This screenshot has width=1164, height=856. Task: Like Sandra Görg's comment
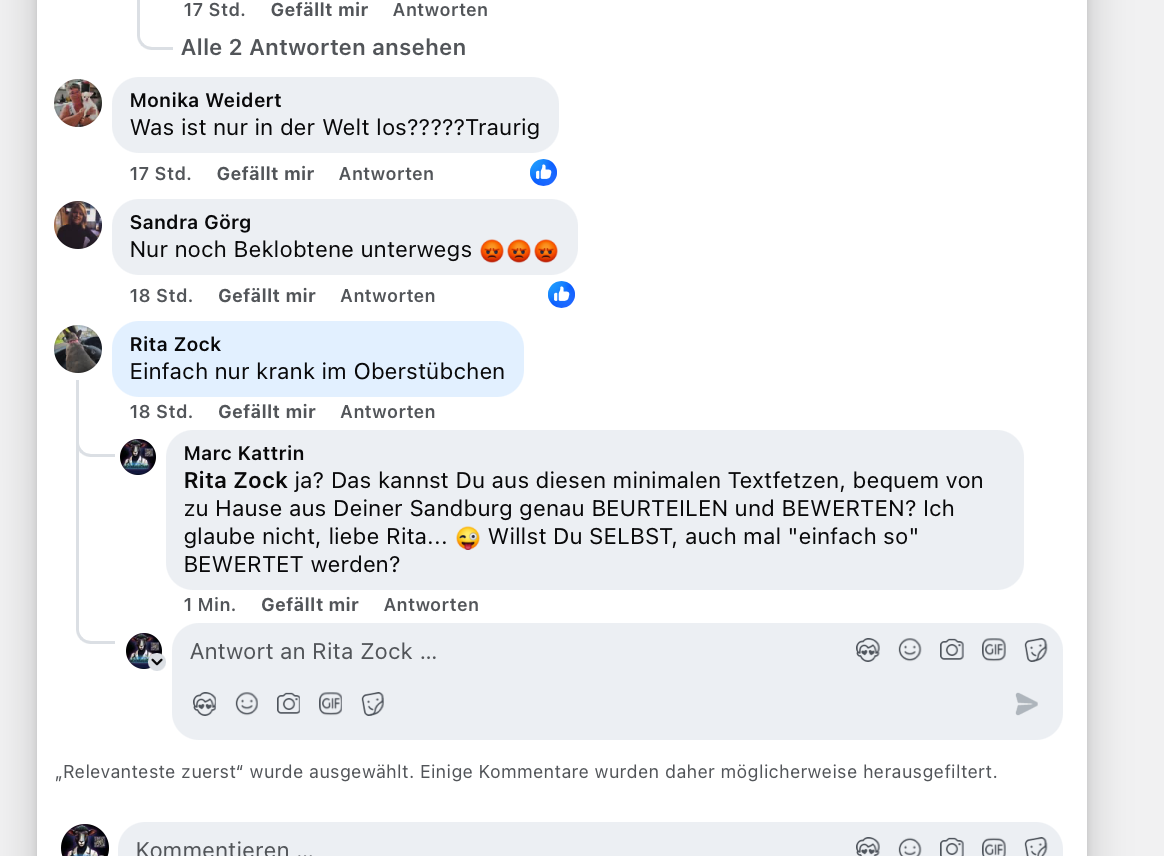[266, 295]
